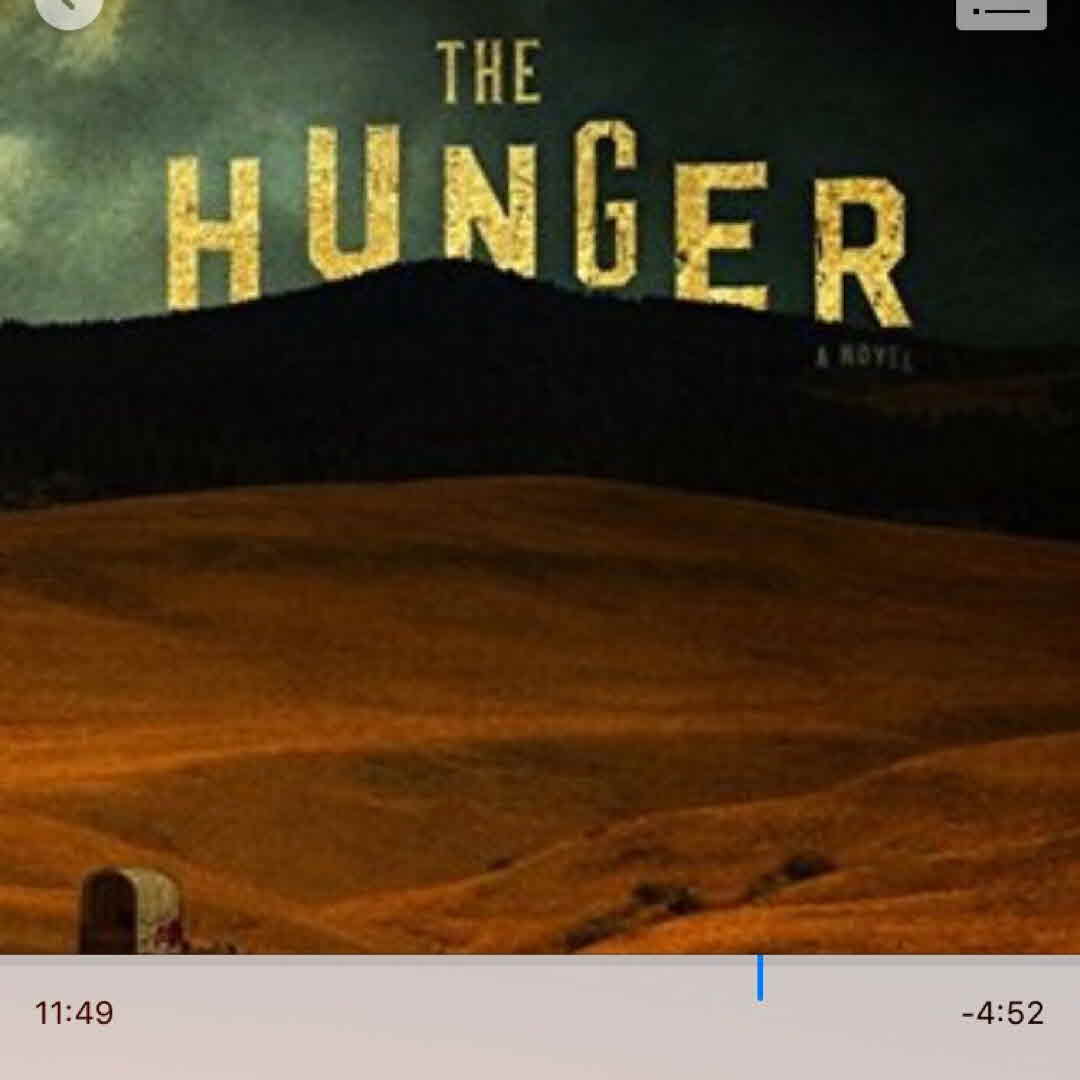Tap the blue playback position marker

click(760, 977)
